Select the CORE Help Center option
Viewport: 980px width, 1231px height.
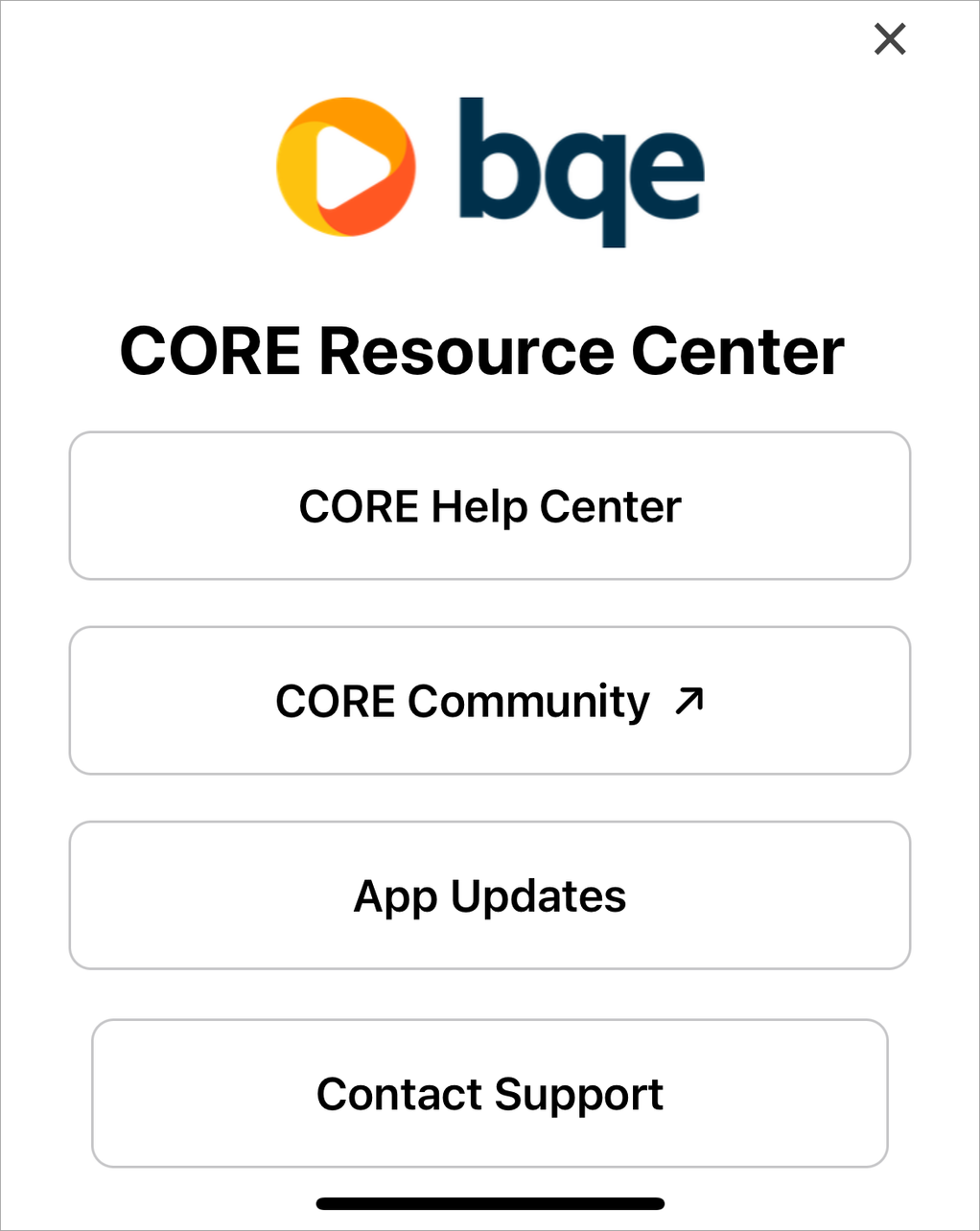click(490, 506)
